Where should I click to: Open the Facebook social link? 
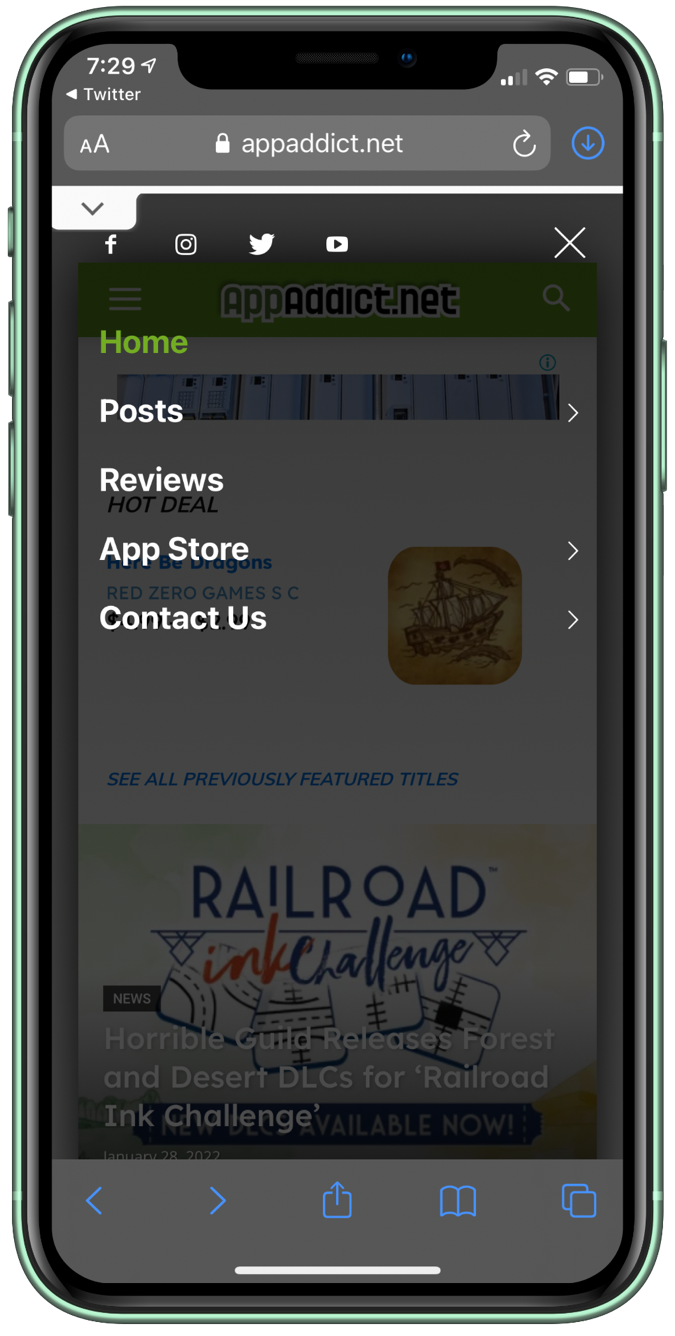(111, 244)
